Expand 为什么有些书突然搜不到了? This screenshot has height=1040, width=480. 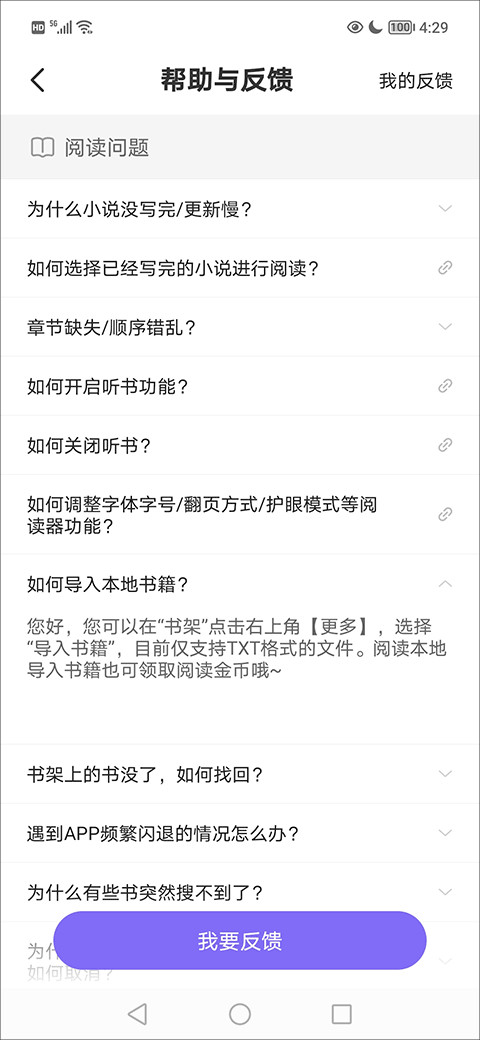[240, 892]
